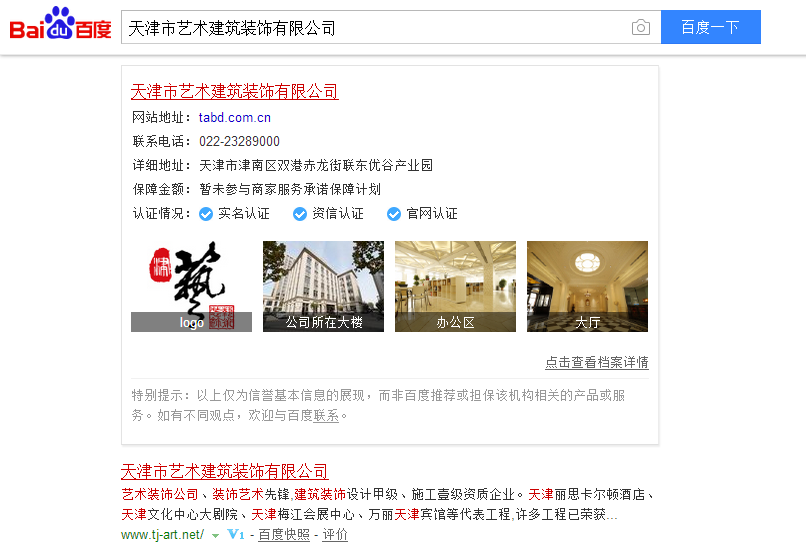This screenshot has height=557, width=806.
Task: Open the logo image thumbnail
Action: [191, 286]
